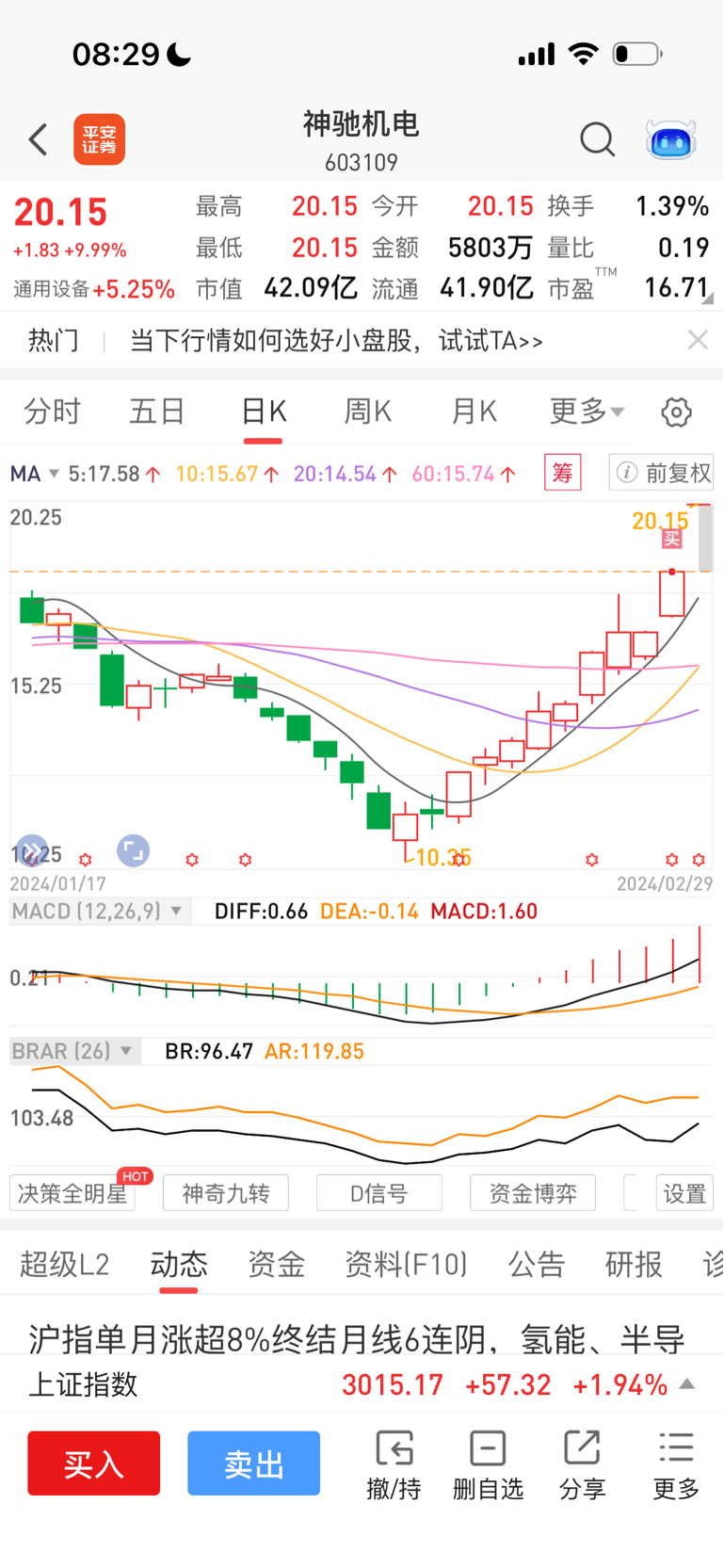724x1568 pixels.
Task: Open the AI assistant robot icon
Action: click(x=670, y=138)
